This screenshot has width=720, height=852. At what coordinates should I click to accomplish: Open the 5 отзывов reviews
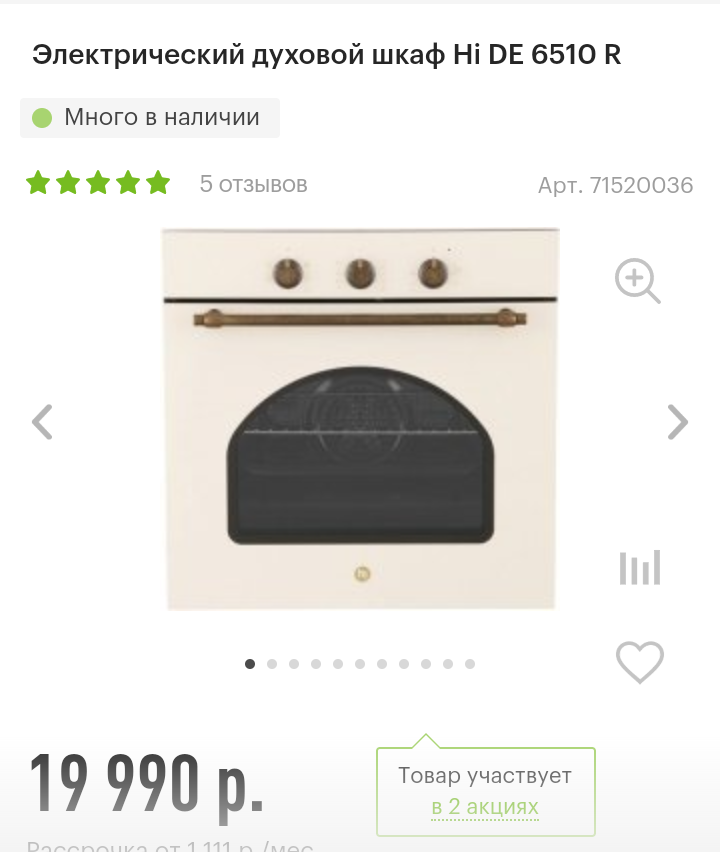[x=253, y=184]
